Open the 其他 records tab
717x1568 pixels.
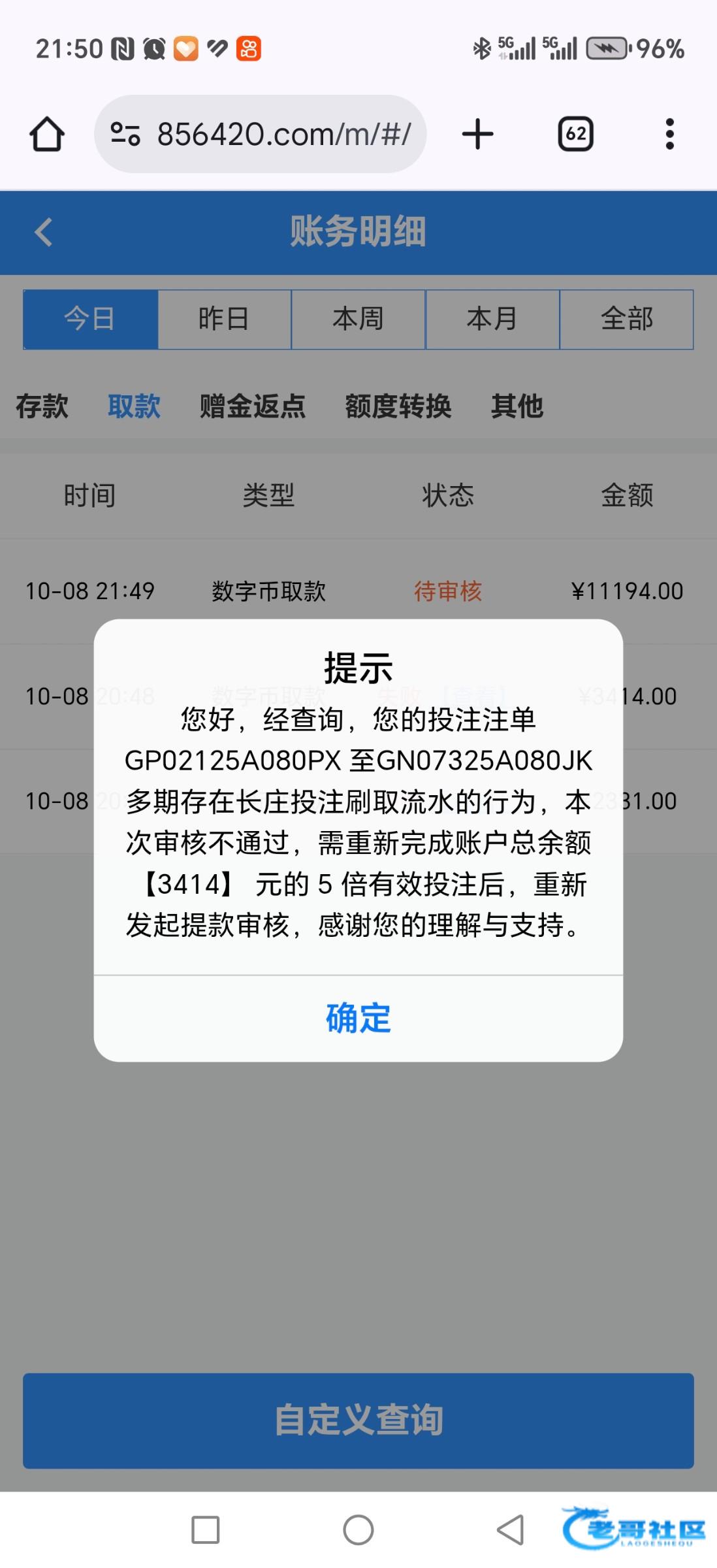517,406
